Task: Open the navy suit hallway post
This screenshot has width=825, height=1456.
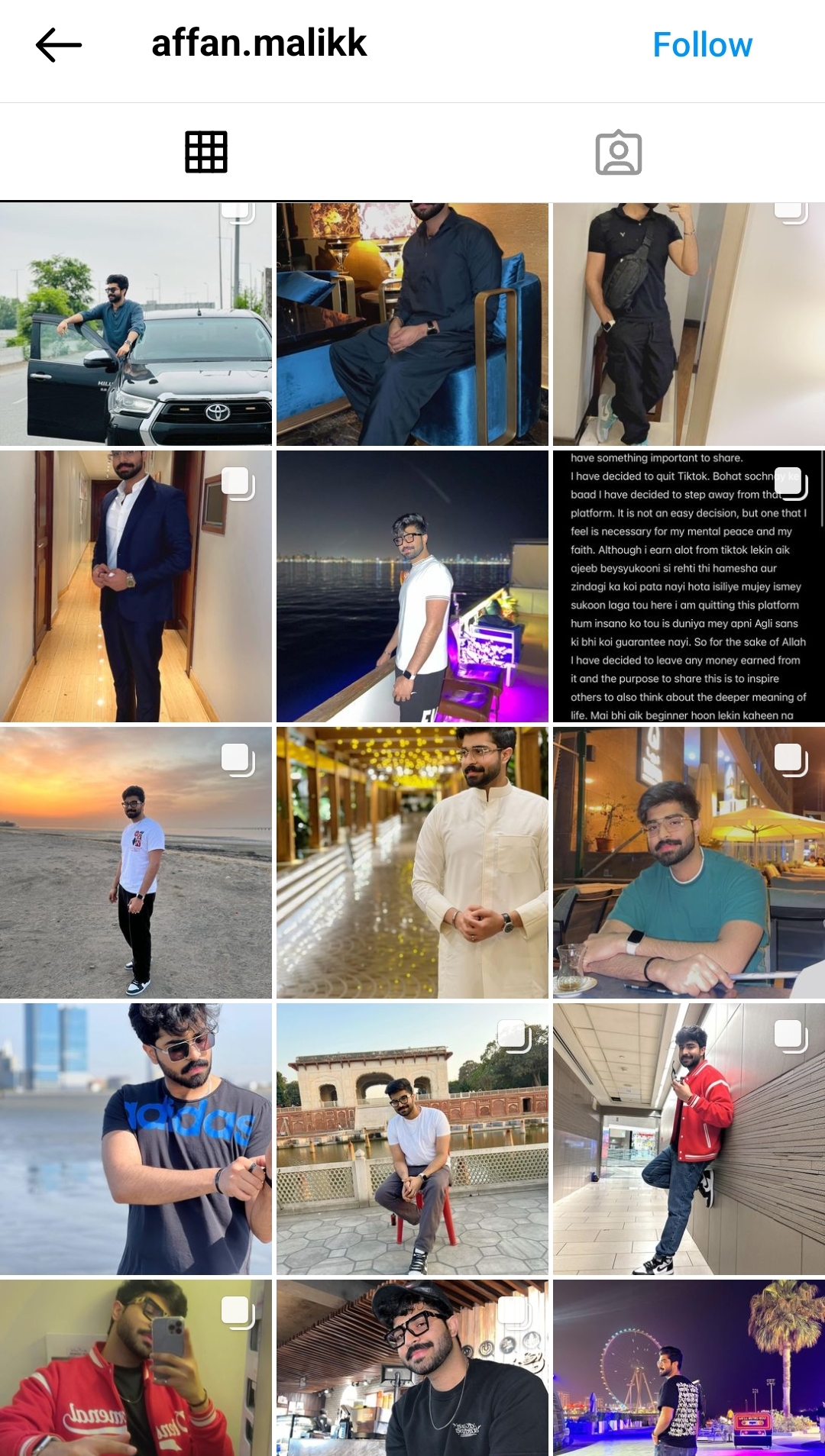Action: [x=136, y=586]
